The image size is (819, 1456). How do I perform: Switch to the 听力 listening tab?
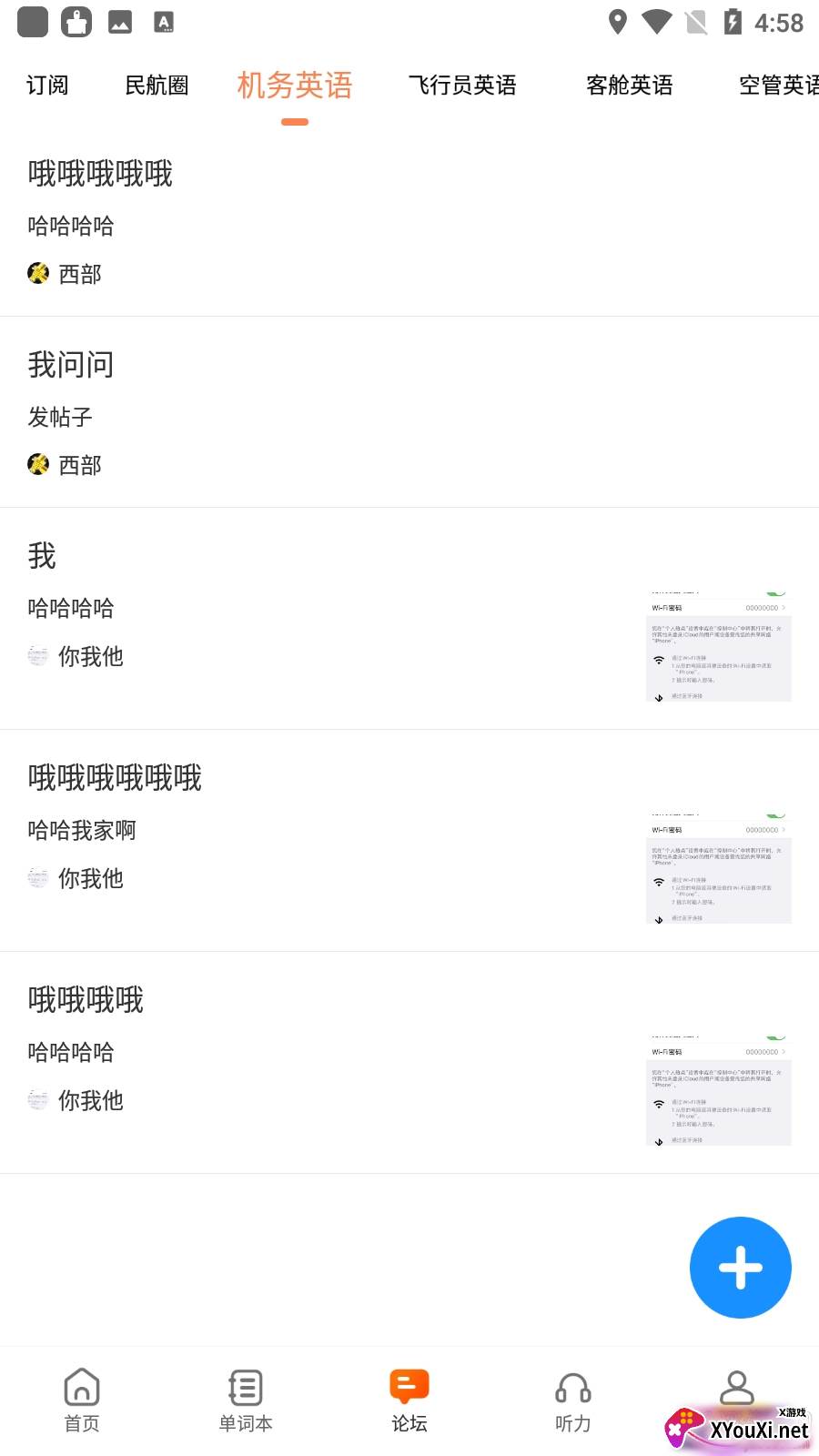573,1400
